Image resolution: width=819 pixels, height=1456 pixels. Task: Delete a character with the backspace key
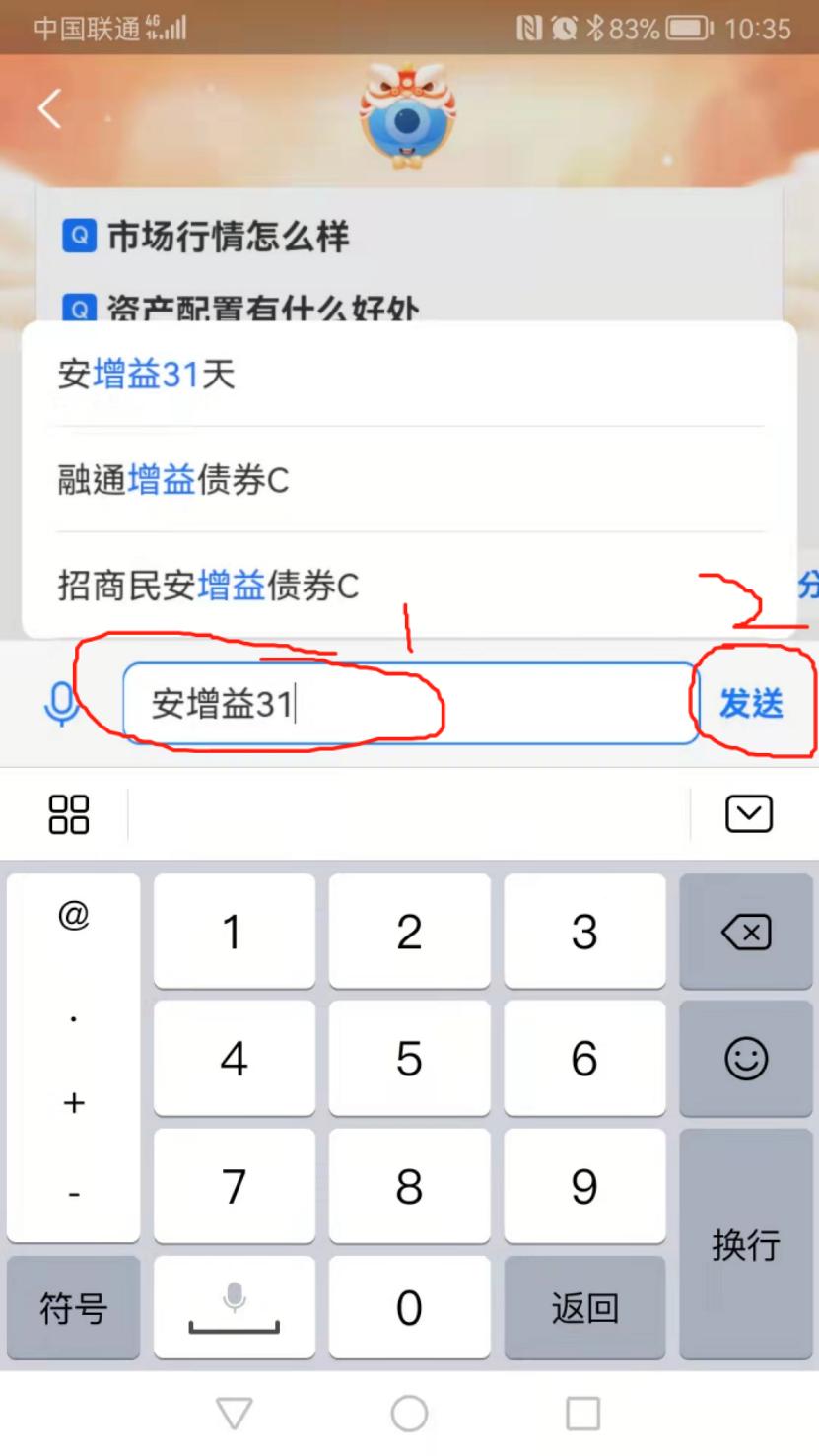746,932
